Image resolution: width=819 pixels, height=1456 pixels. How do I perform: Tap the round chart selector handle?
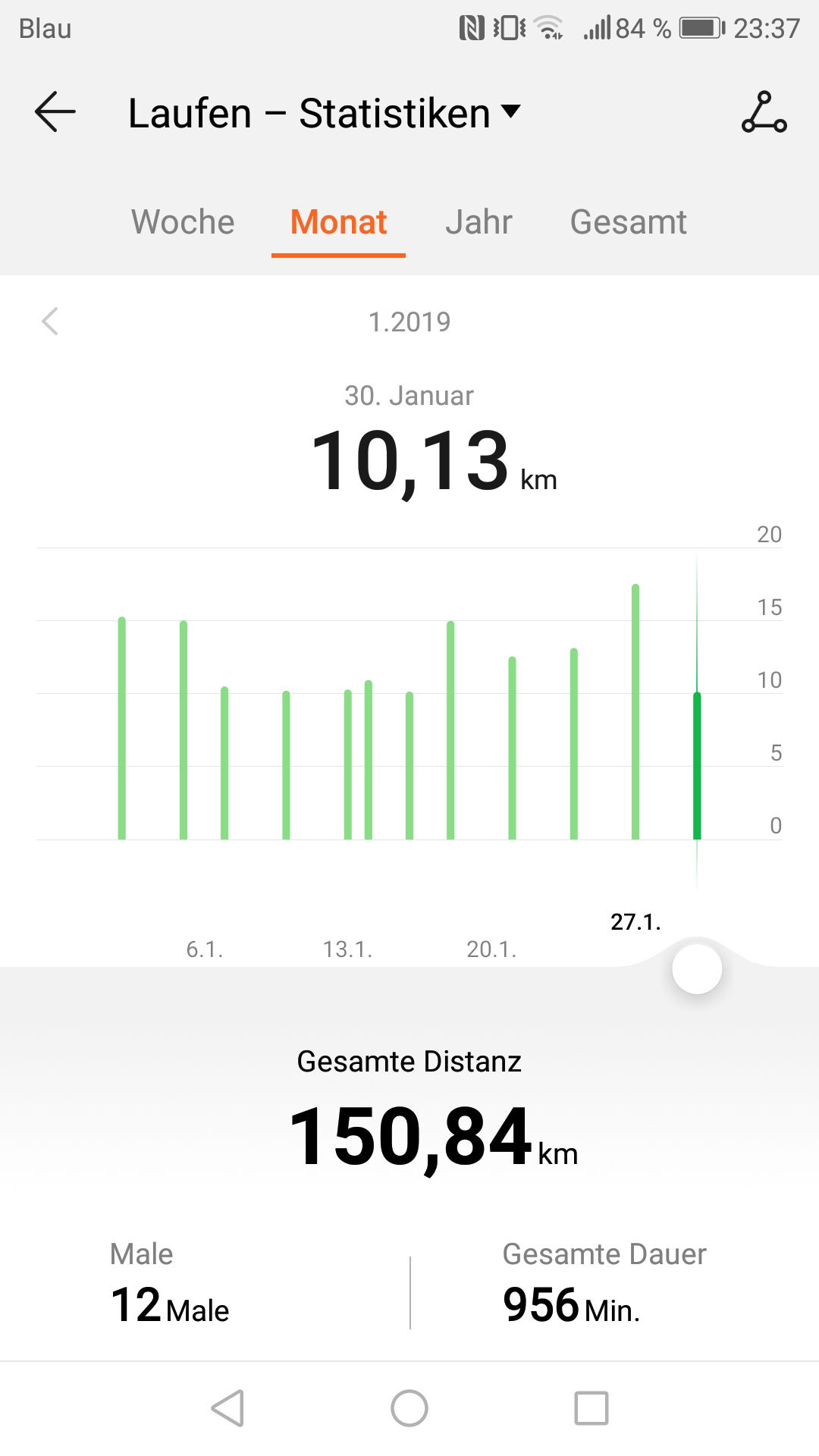coord(697,969)
